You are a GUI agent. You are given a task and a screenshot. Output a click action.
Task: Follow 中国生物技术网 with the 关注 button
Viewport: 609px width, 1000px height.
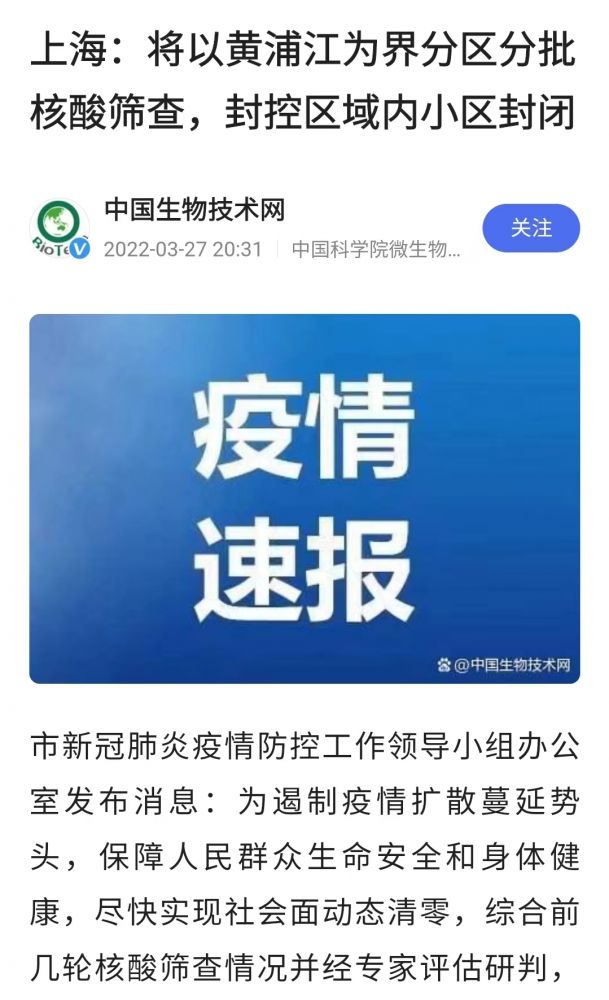click(x=531, y=228)
